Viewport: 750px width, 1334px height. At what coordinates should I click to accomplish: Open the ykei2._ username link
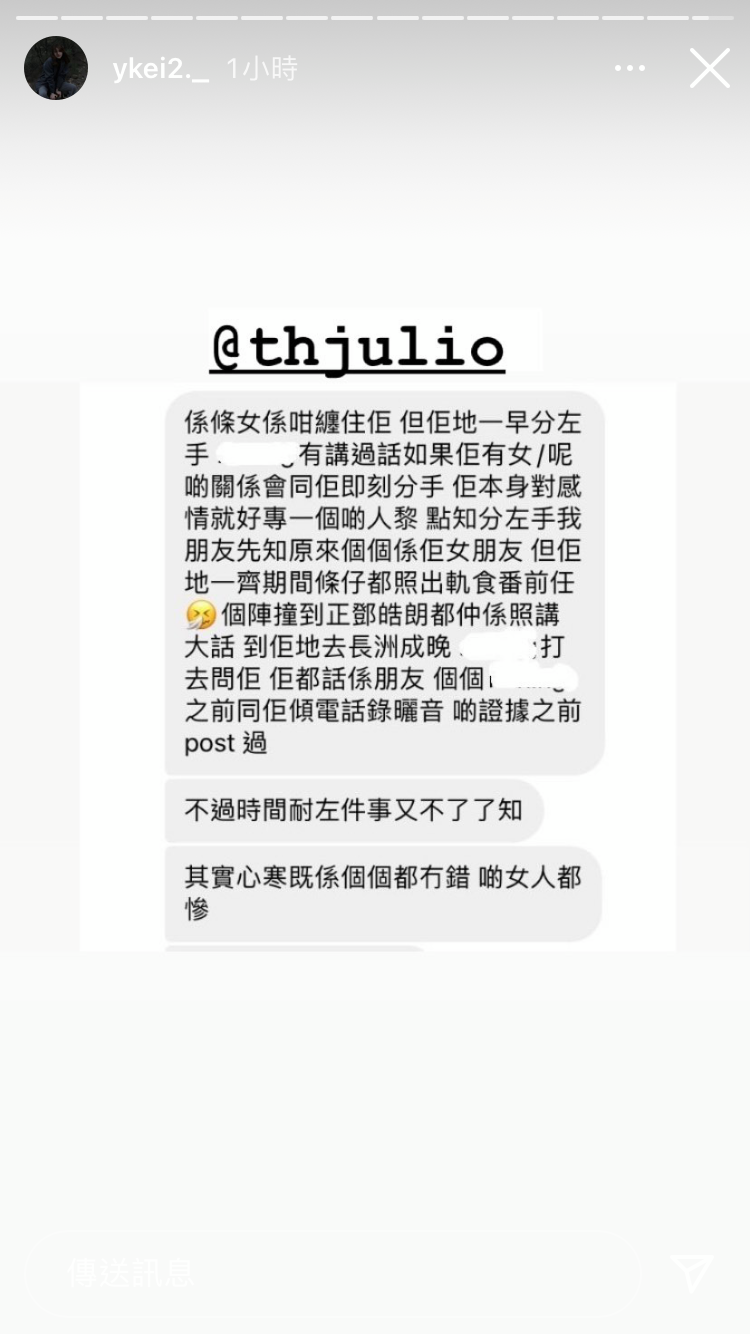tap(161, 69)
